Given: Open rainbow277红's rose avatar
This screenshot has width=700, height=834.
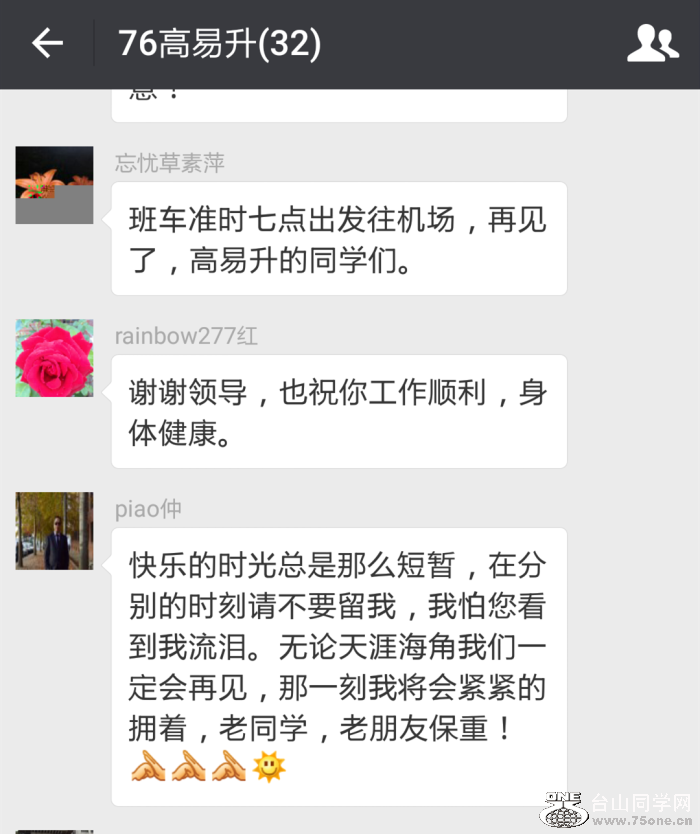Looking at the screenshot, I should (54, 358).
